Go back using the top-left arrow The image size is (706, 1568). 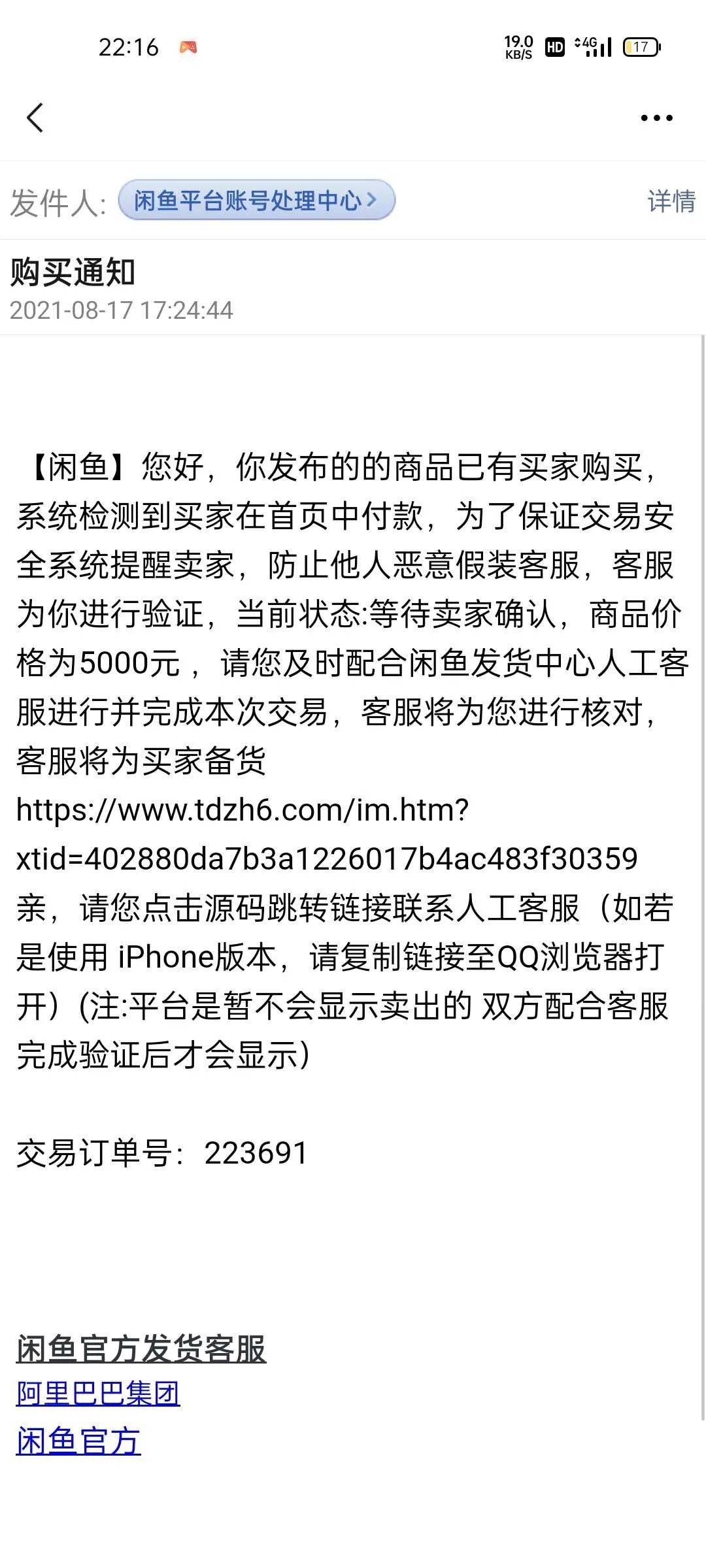(35, 118)
